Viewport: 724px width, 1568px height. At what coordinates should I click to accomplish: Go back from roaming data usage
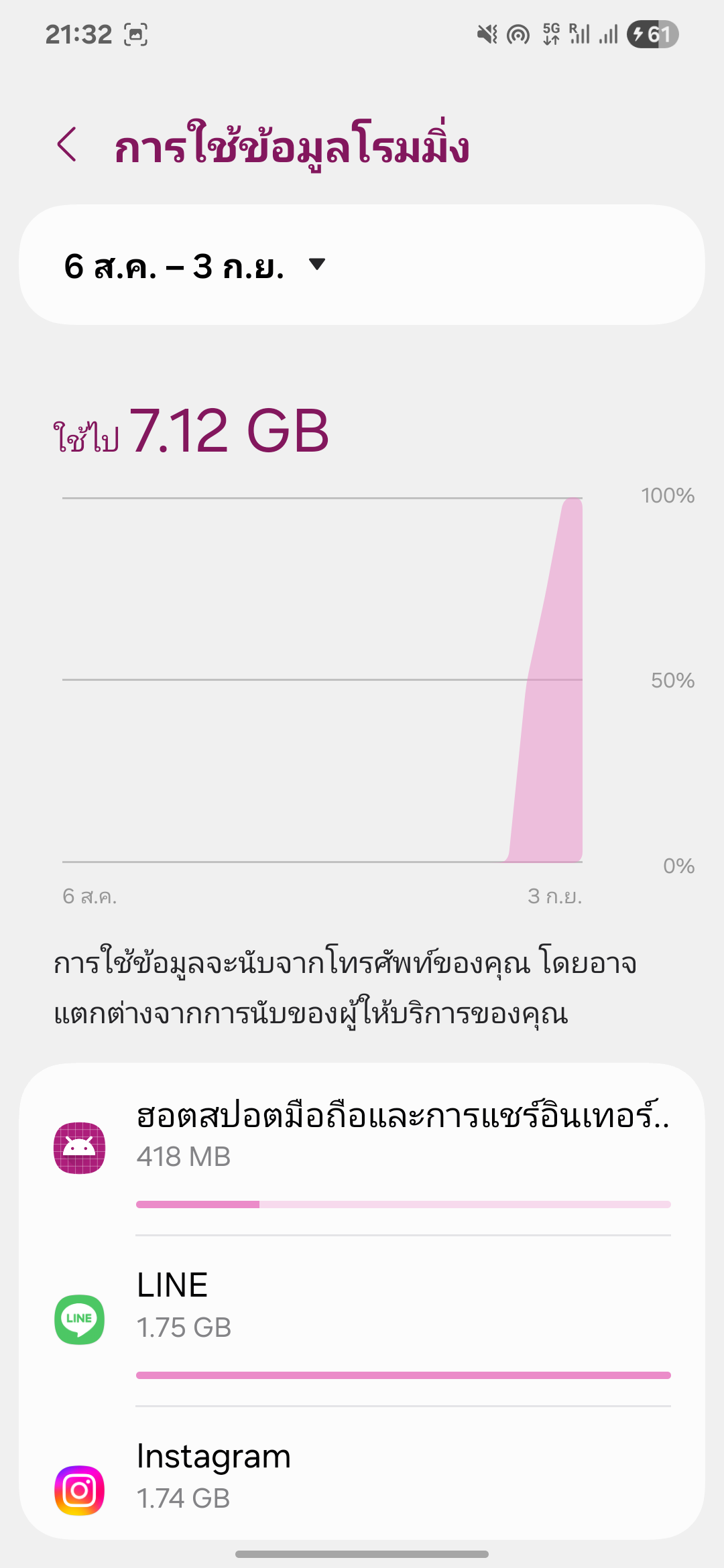(x=66, y=144)
